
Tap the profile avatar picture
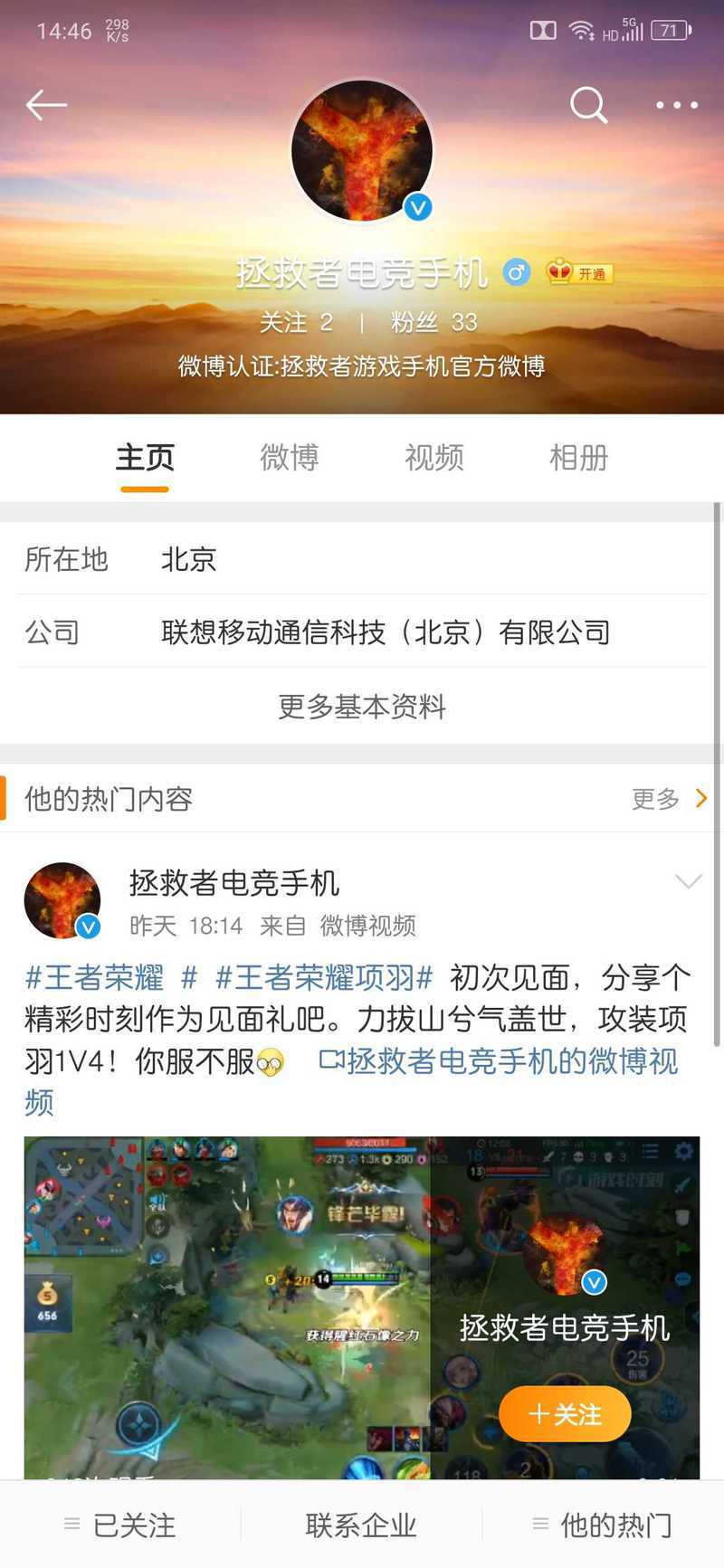(361, 150)
